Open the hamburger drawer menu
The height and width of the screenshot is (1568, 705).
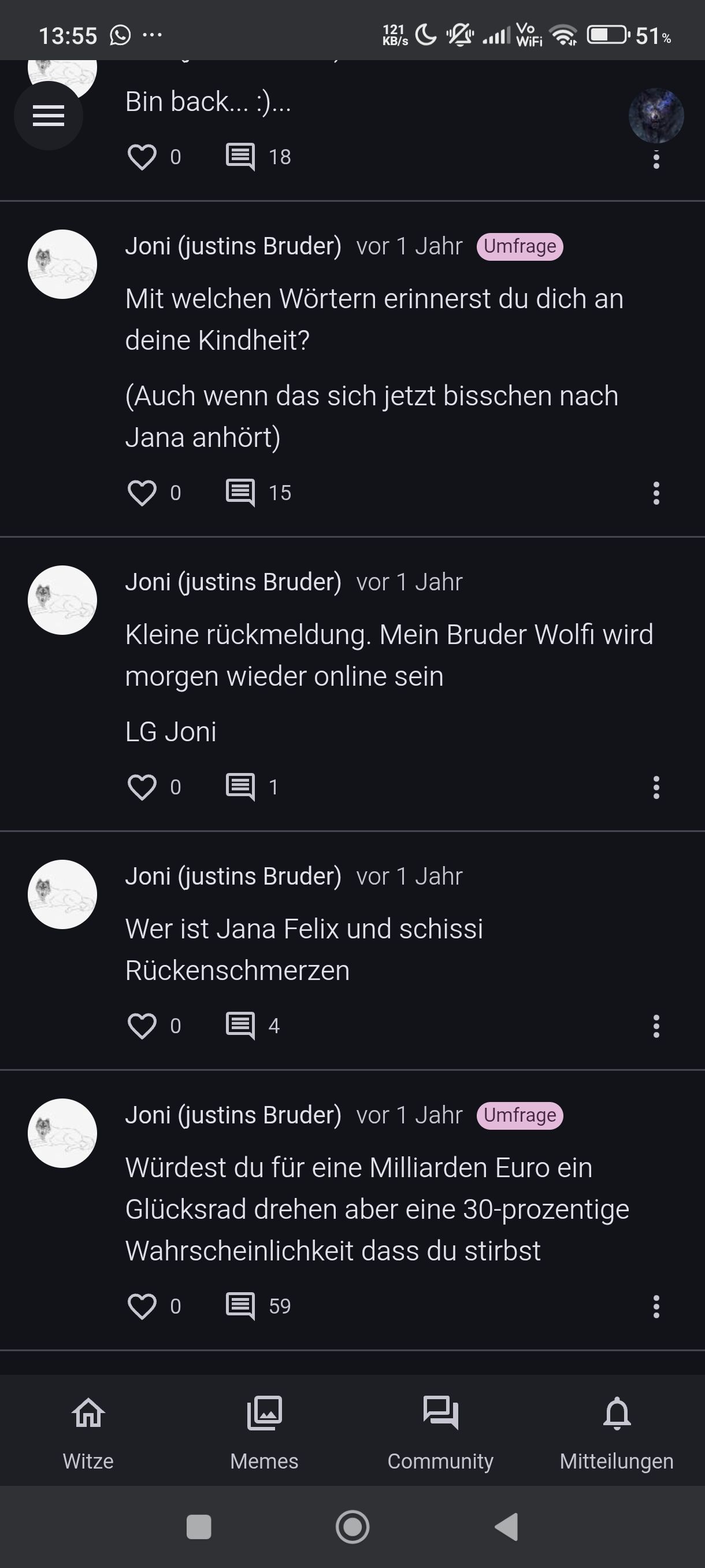point(48,116)
